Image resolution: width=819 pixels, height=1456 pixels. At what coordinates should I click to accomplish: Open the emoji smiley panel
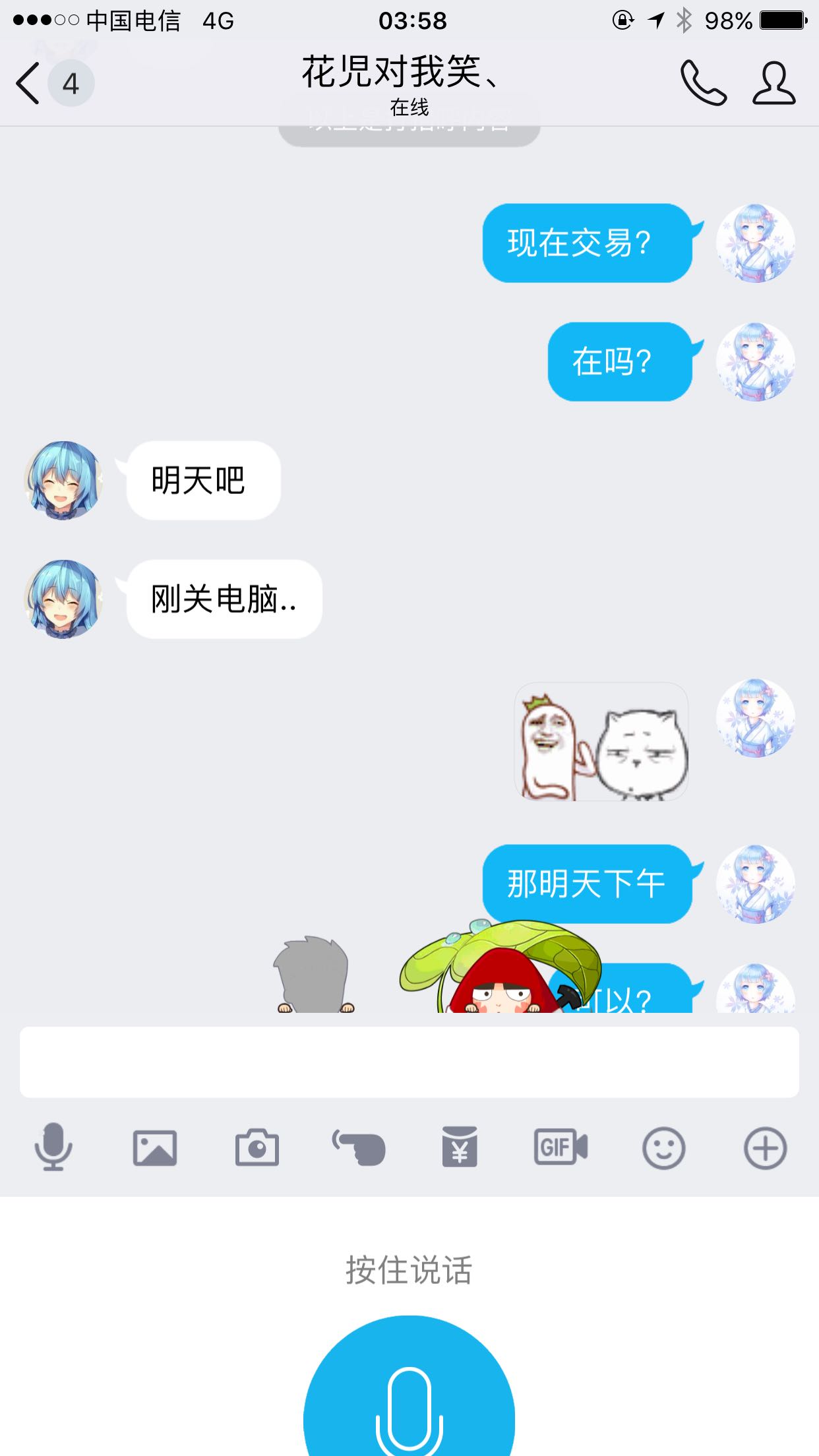tap(663, 1148)
